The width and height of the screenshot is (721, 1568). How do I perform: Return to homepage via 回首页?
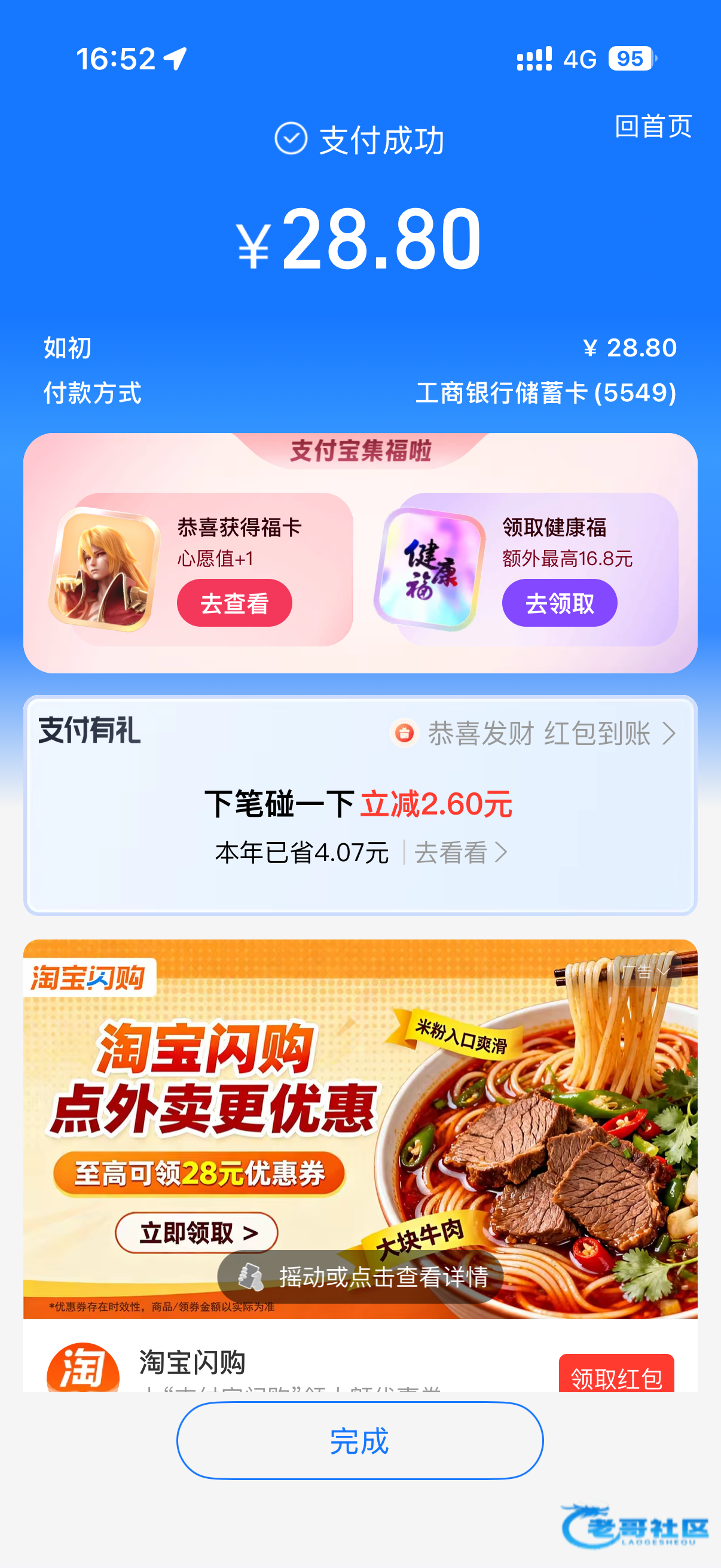coord(653,127)
